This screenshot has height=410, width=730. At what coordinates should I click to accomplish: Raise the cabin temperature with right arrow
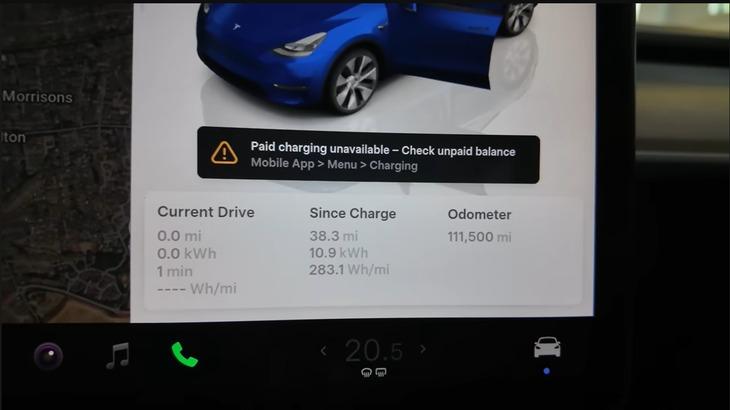pos(423,350)
